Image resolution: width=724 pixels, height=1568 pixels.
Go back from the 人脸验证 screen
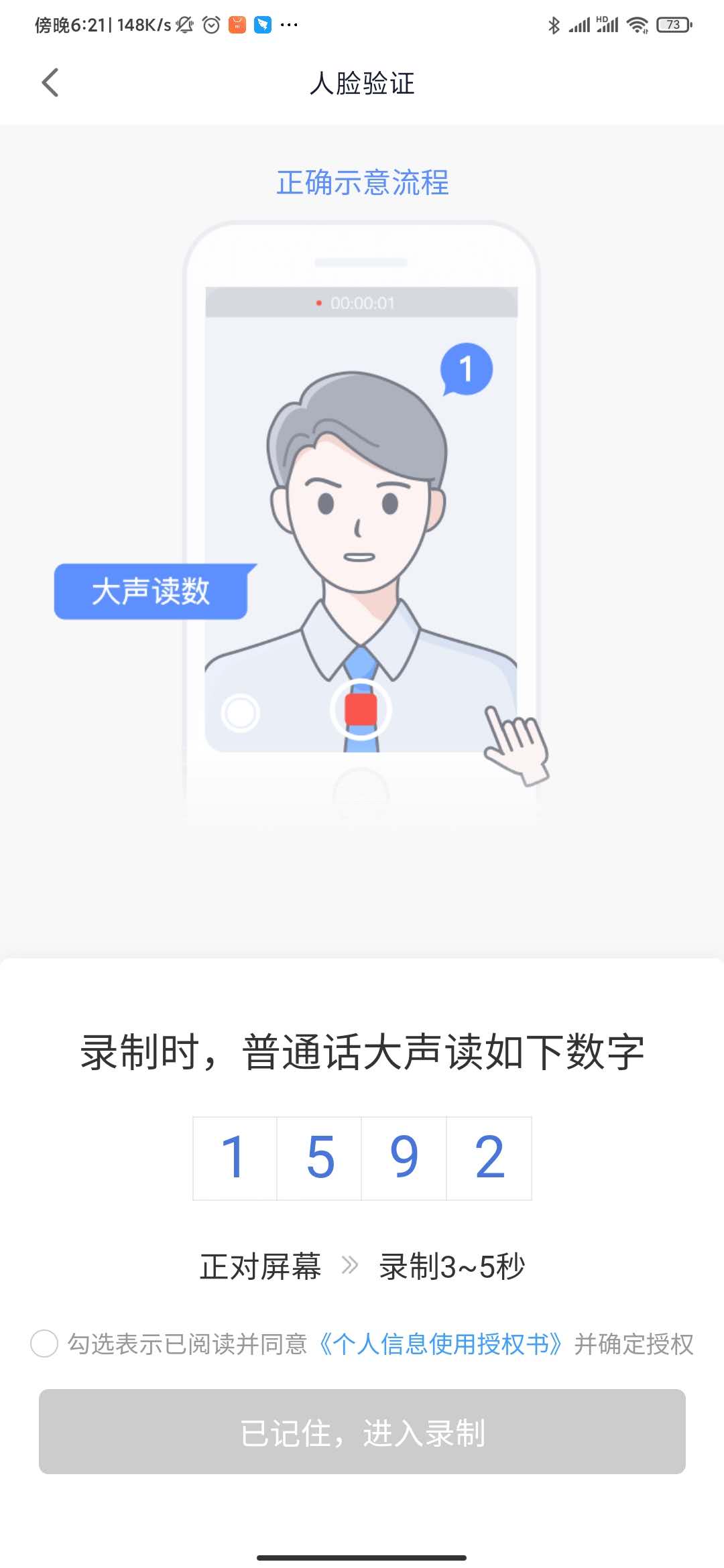(x=50, y=83)
